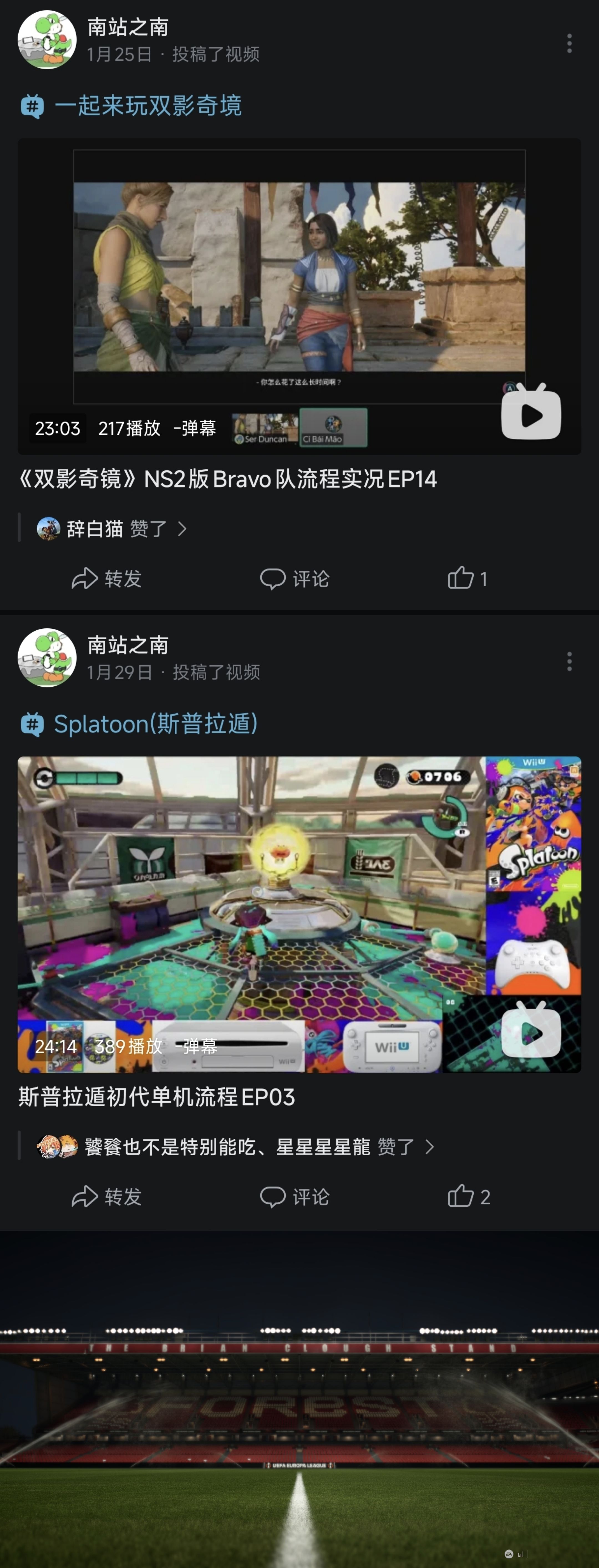Open overflow menu on the January 29 post
Image resolution: width=599 pixels, height=1568 pixels.
coord(569,661)
